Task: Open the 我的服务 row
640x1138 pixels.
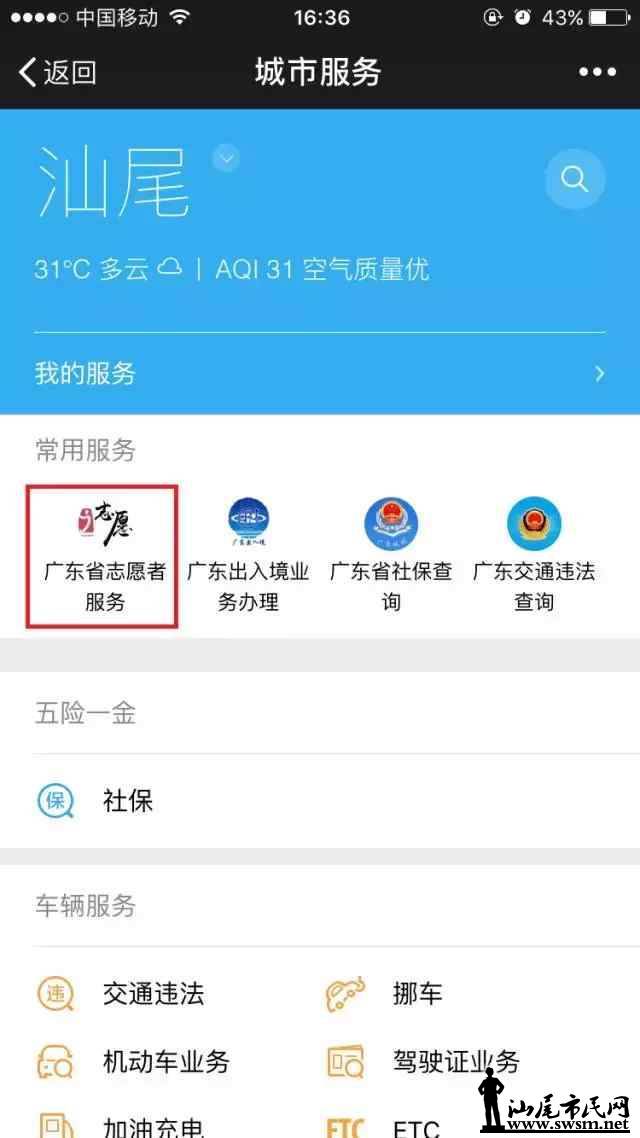Action: [319, 374]
